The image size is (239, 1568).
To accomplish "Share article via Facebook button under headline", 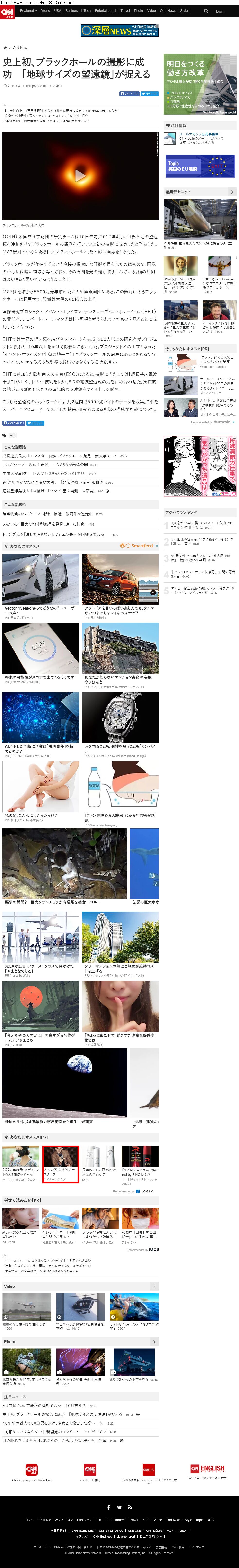I will (x=130, y=94).
